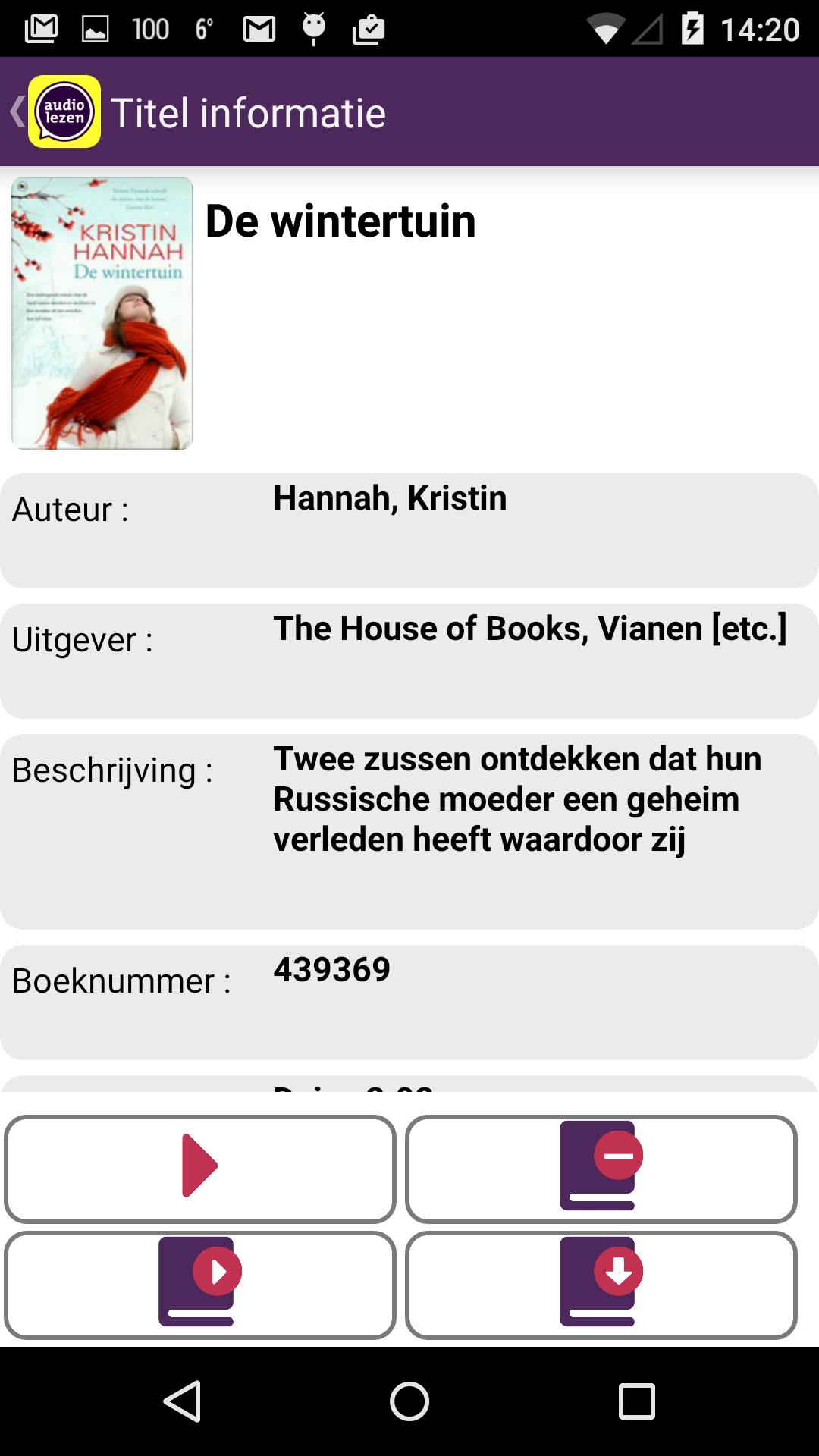
Task: Tap the publisher The House of Books entry
Action: (x=529, y=630)
